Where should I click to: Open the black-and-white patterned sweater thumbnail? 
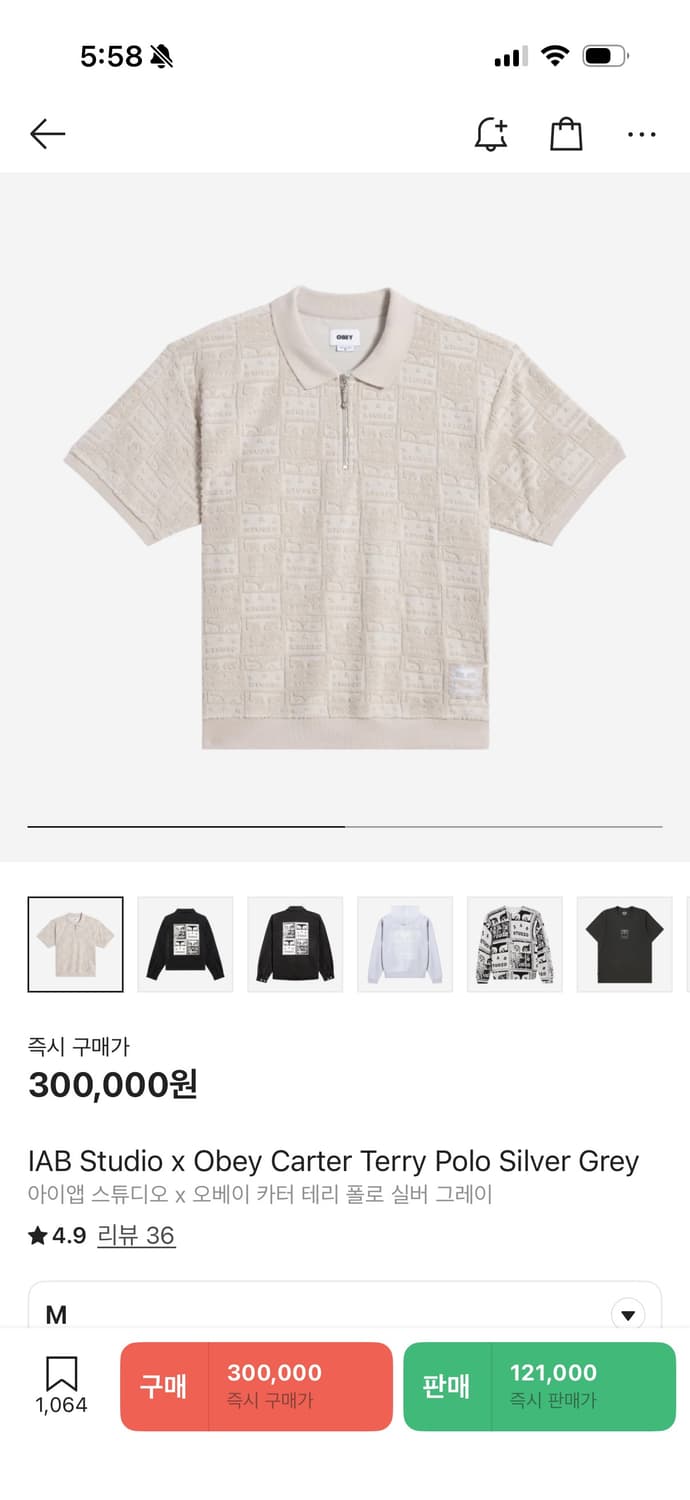[x=515, y=944]
